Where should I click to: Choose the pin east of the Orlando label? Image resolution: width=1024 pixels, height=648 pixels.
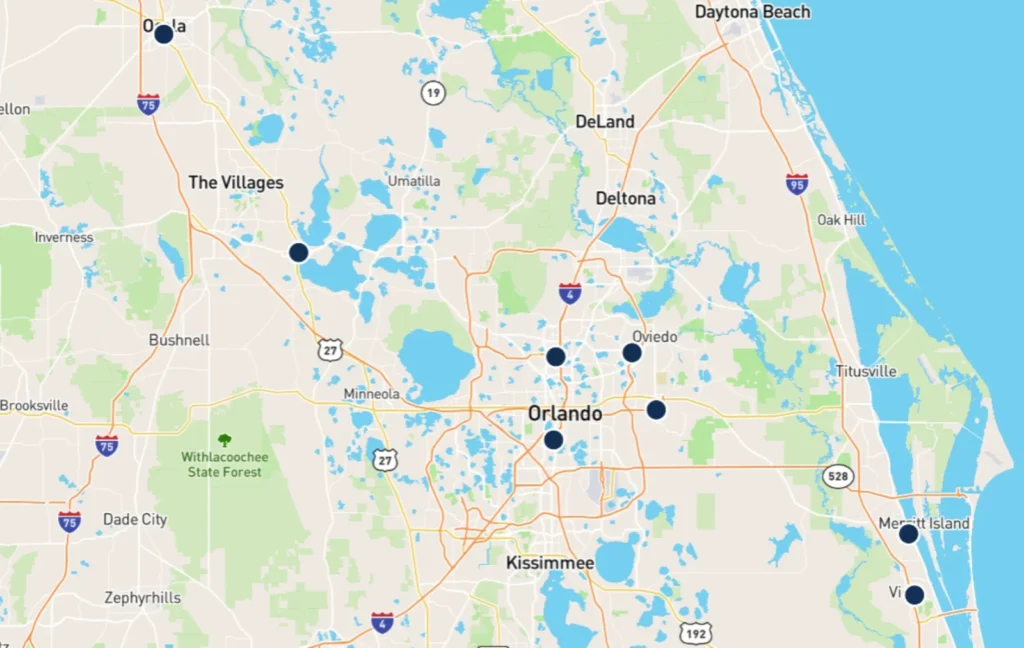pyautogui.click(x=656, y=409)
